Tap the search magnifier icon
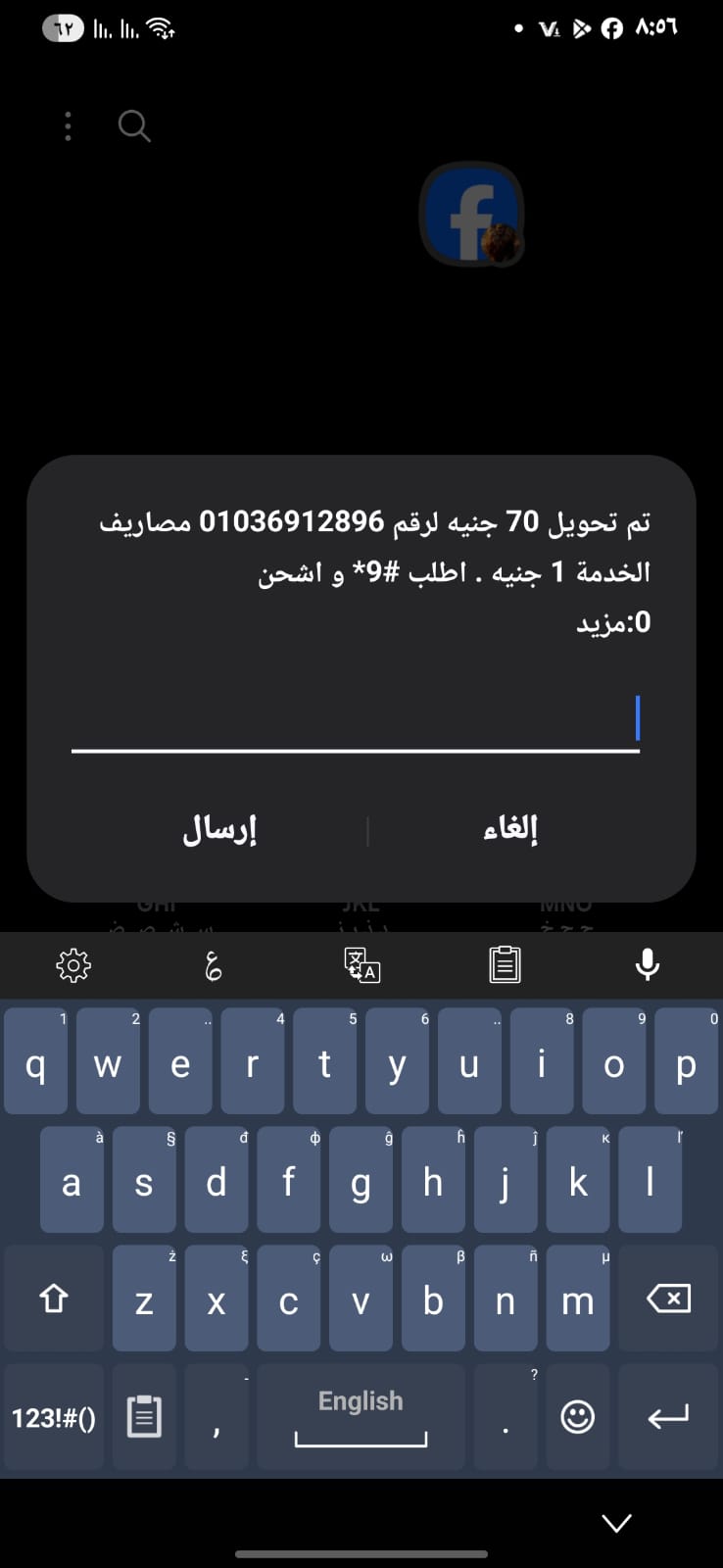Viewport: 723px width, 1568px height. click(x=134, y=125)
